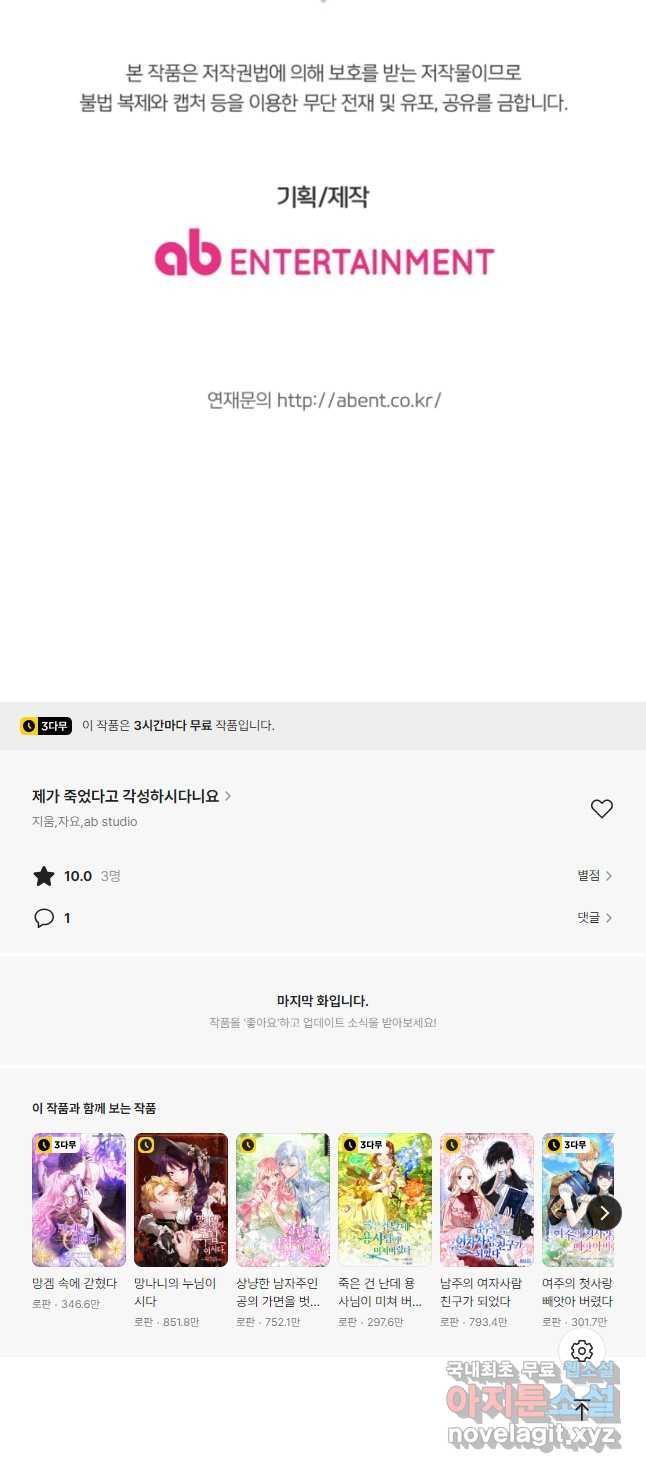Like this series with the heart icon
This screenshot has width=646, height=1473.
601,809
